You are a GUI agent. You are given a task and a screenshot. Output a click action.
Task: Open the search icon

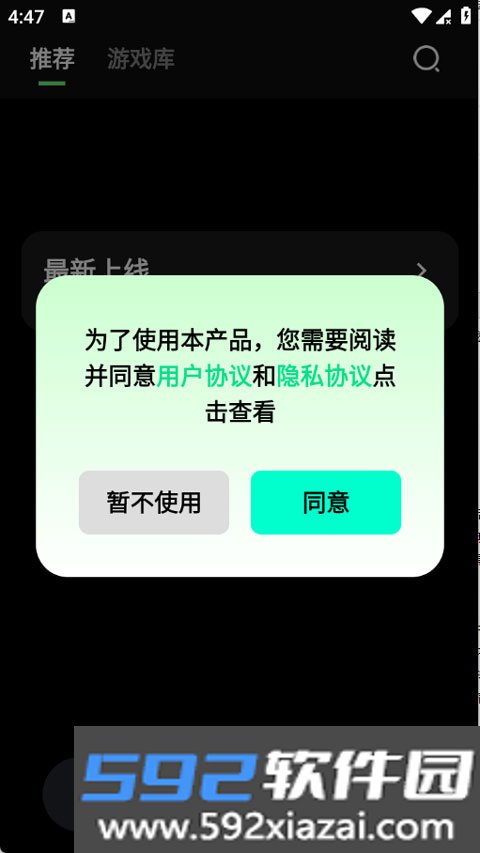point(426,59)
